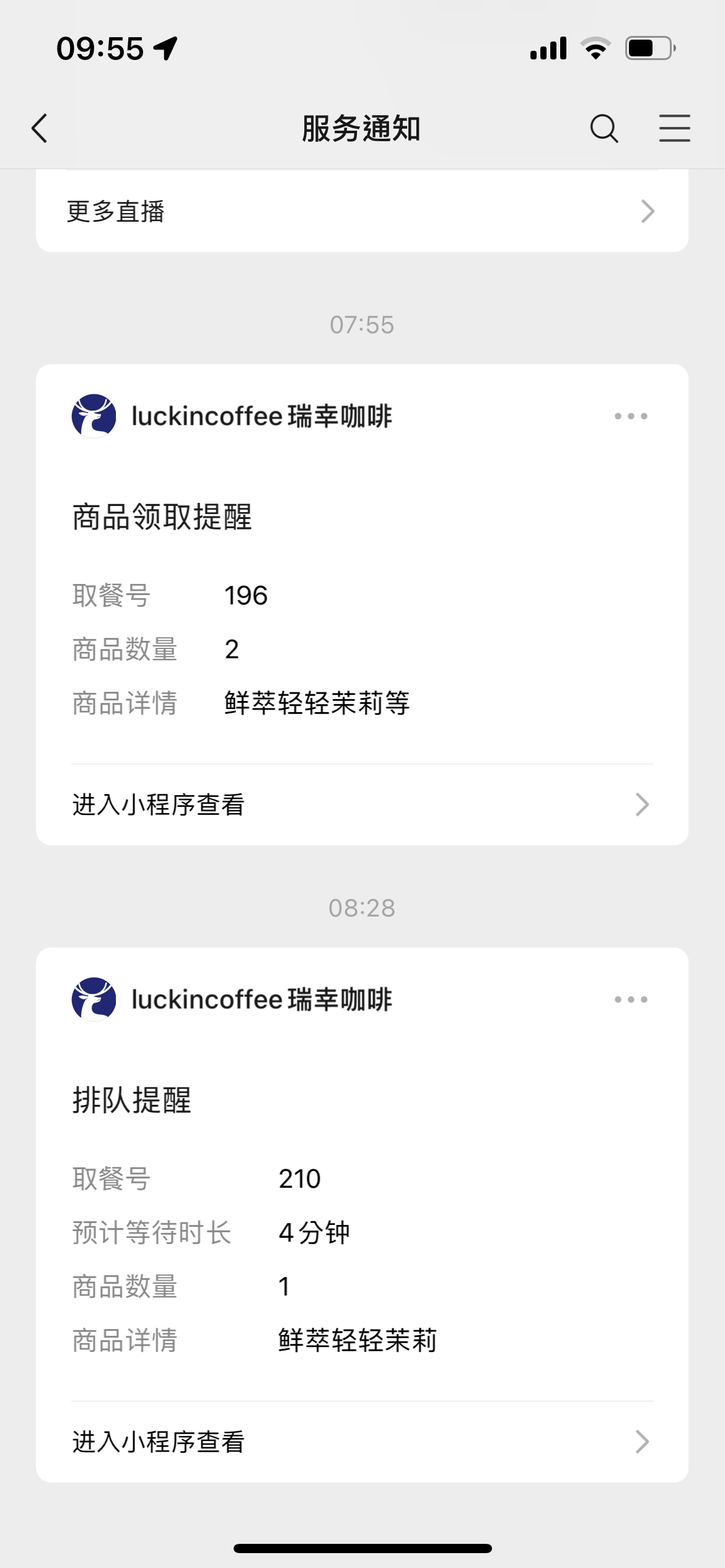Go back from 服务通知
The height and width of the screenshot is (1568, 725).
click(x=40, y=128)
